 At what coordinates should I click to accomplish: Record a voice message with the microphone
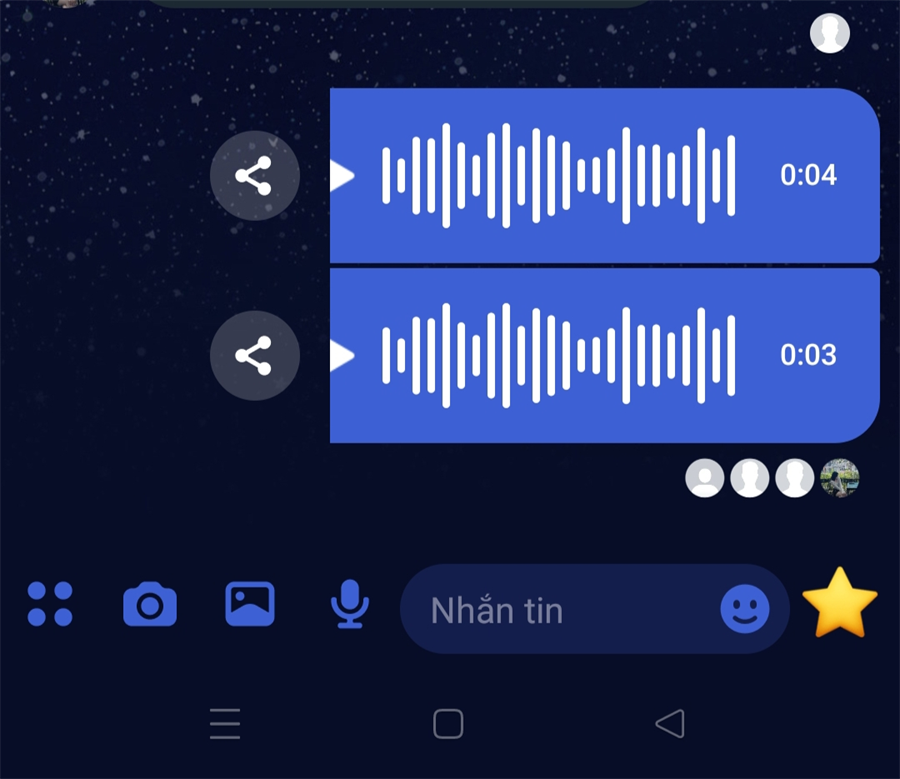point(349,604)
